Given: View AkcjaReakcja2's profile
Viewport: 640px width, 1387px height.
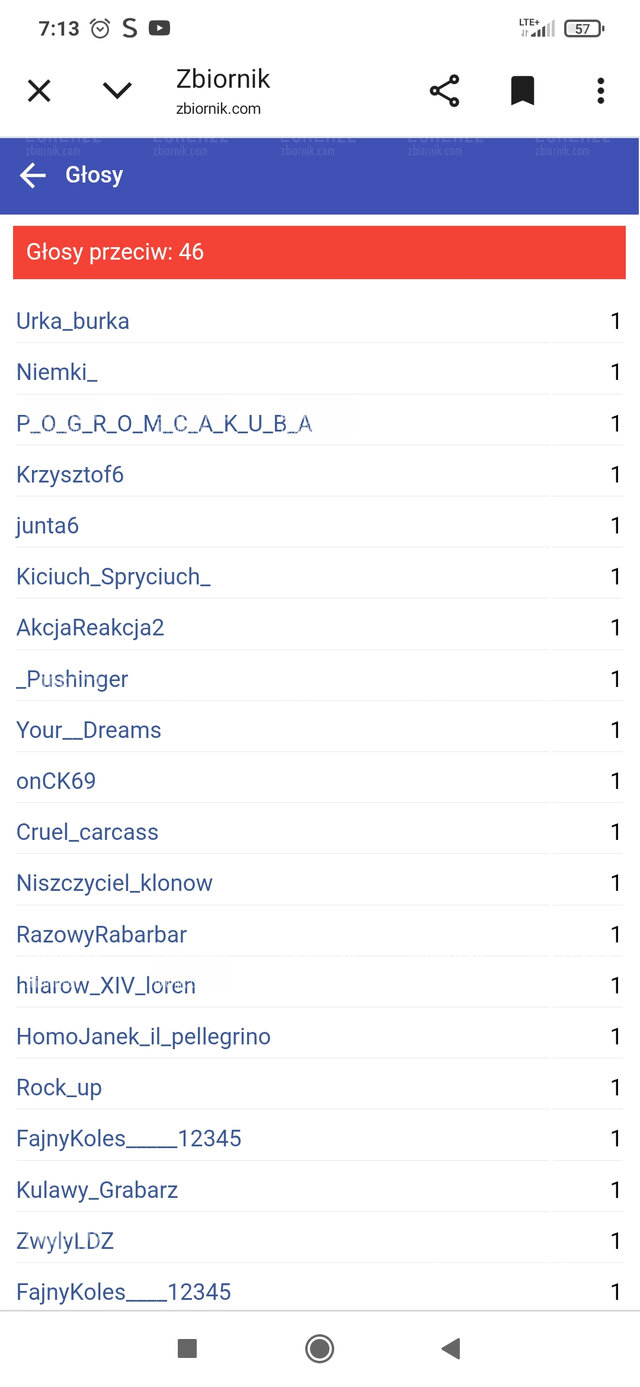Looking at the screenshot, I should coord(90,628).
